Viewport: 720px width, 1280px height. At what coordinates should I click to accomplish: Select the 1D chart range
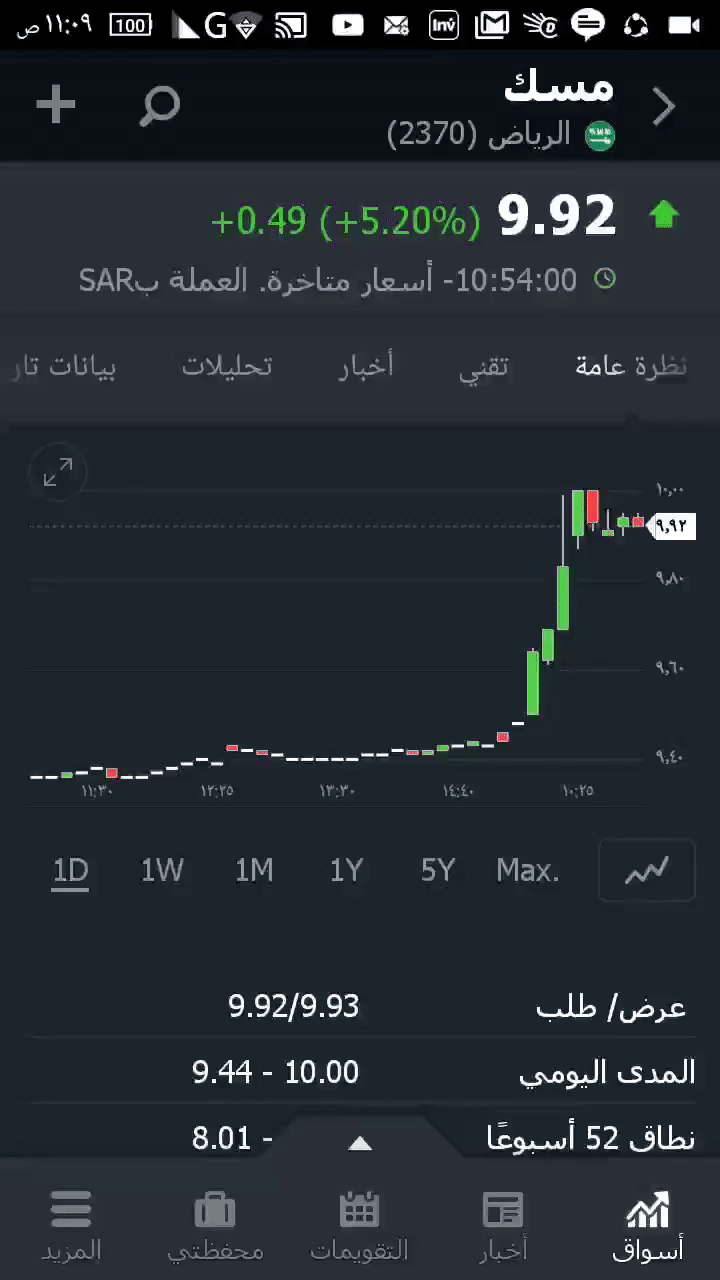pos(71,870)
